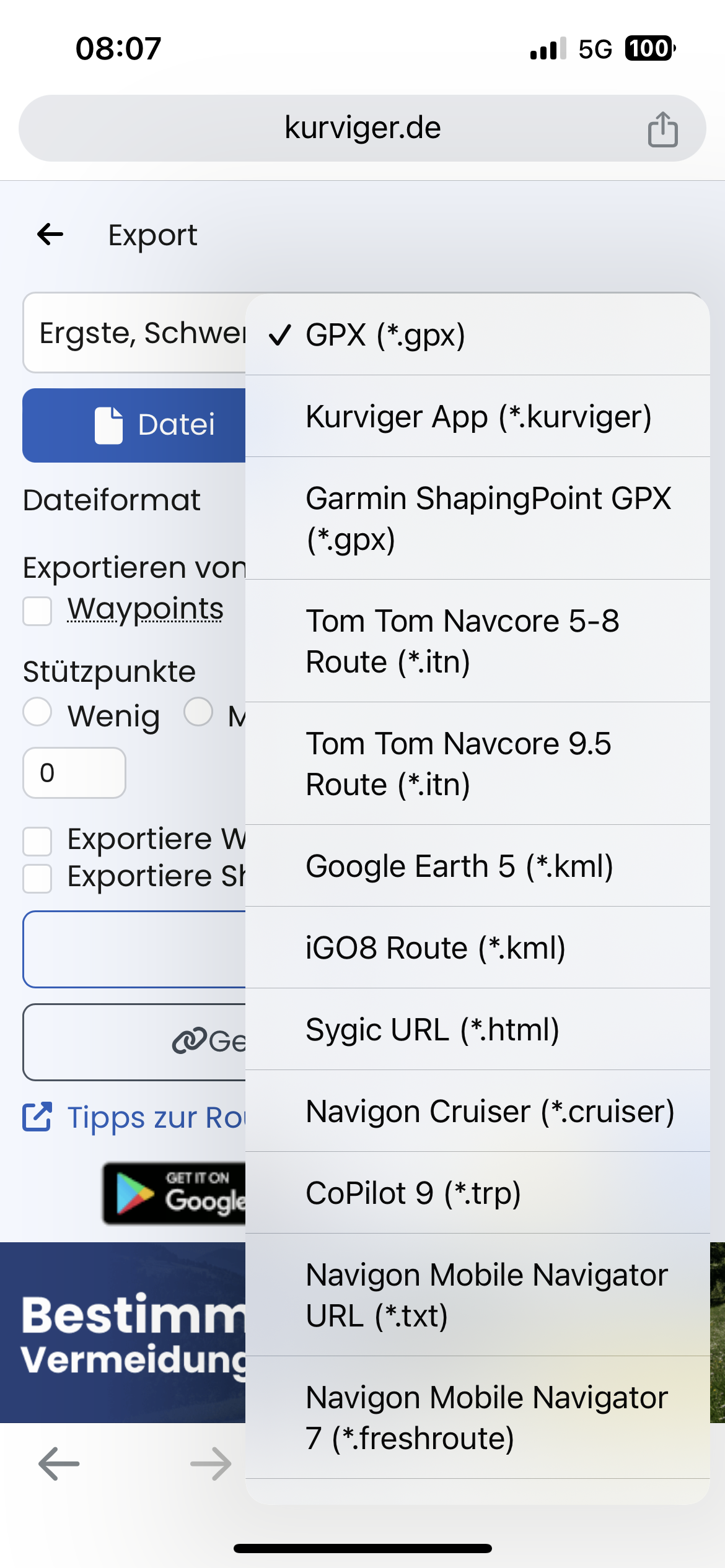Viewport: 725px width, 1568px height.
Task: Pick Garmin ShapingPoint GPX format
Action: [x=478, y=518]
